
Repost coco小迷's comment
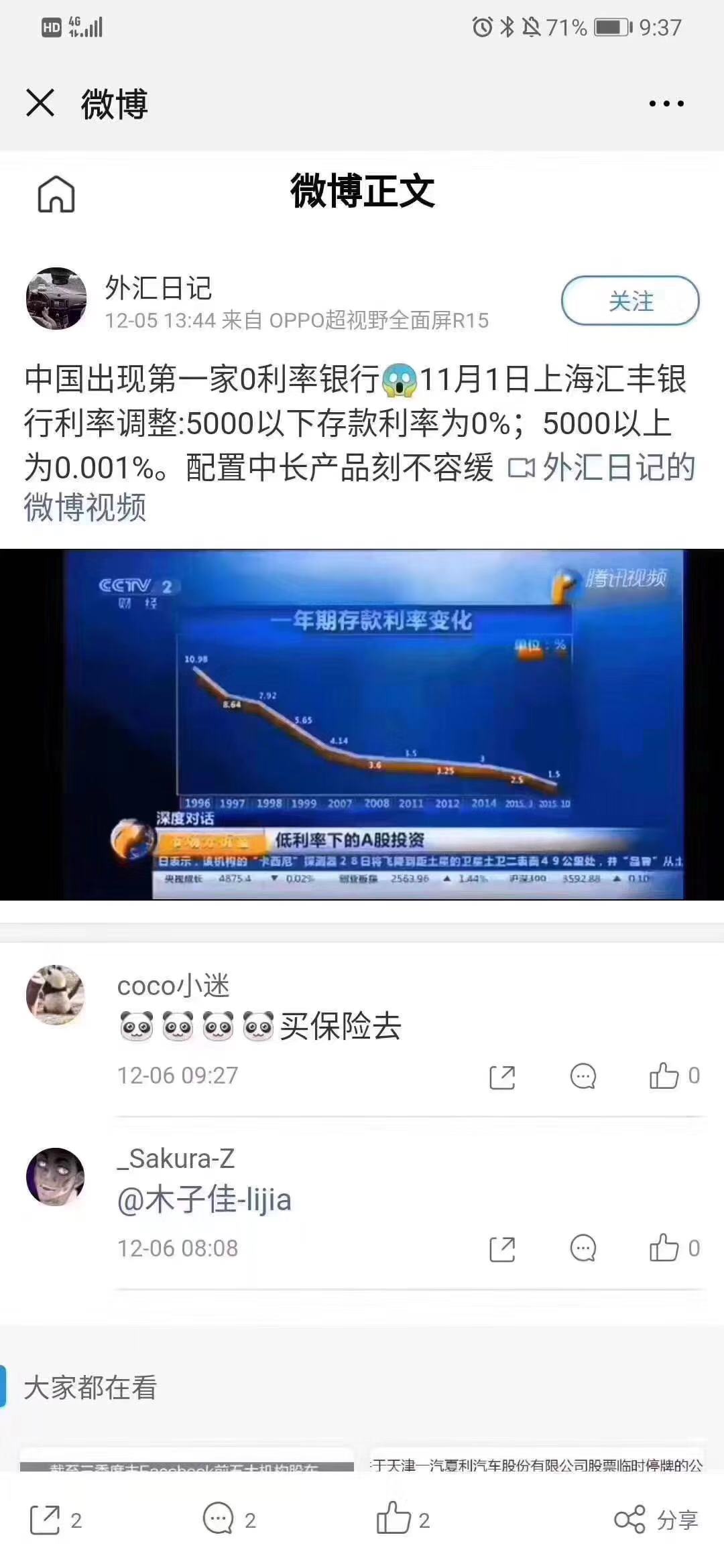502,1077
